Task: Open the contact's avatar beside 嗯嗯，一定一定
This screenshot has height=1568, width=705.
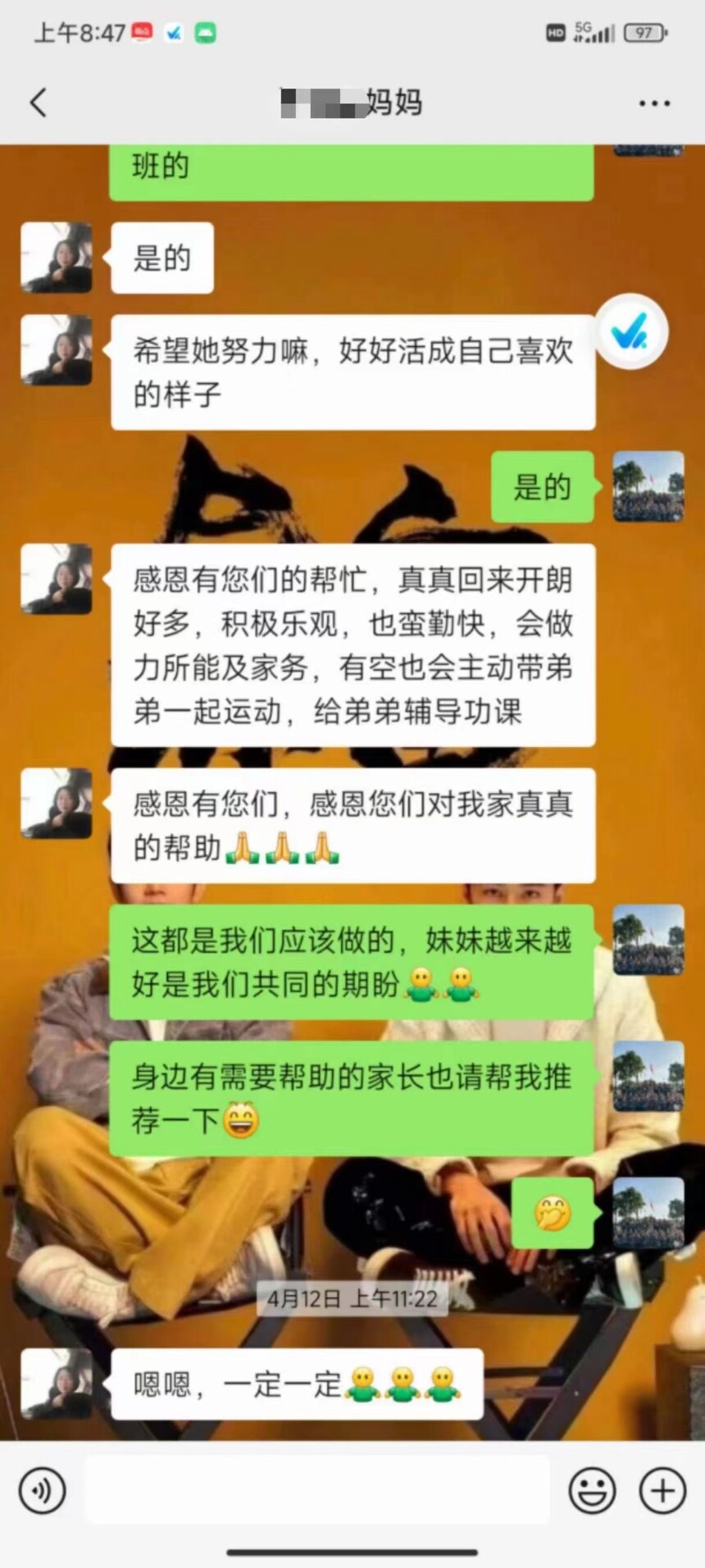Action: click(x=57, y=1384)
